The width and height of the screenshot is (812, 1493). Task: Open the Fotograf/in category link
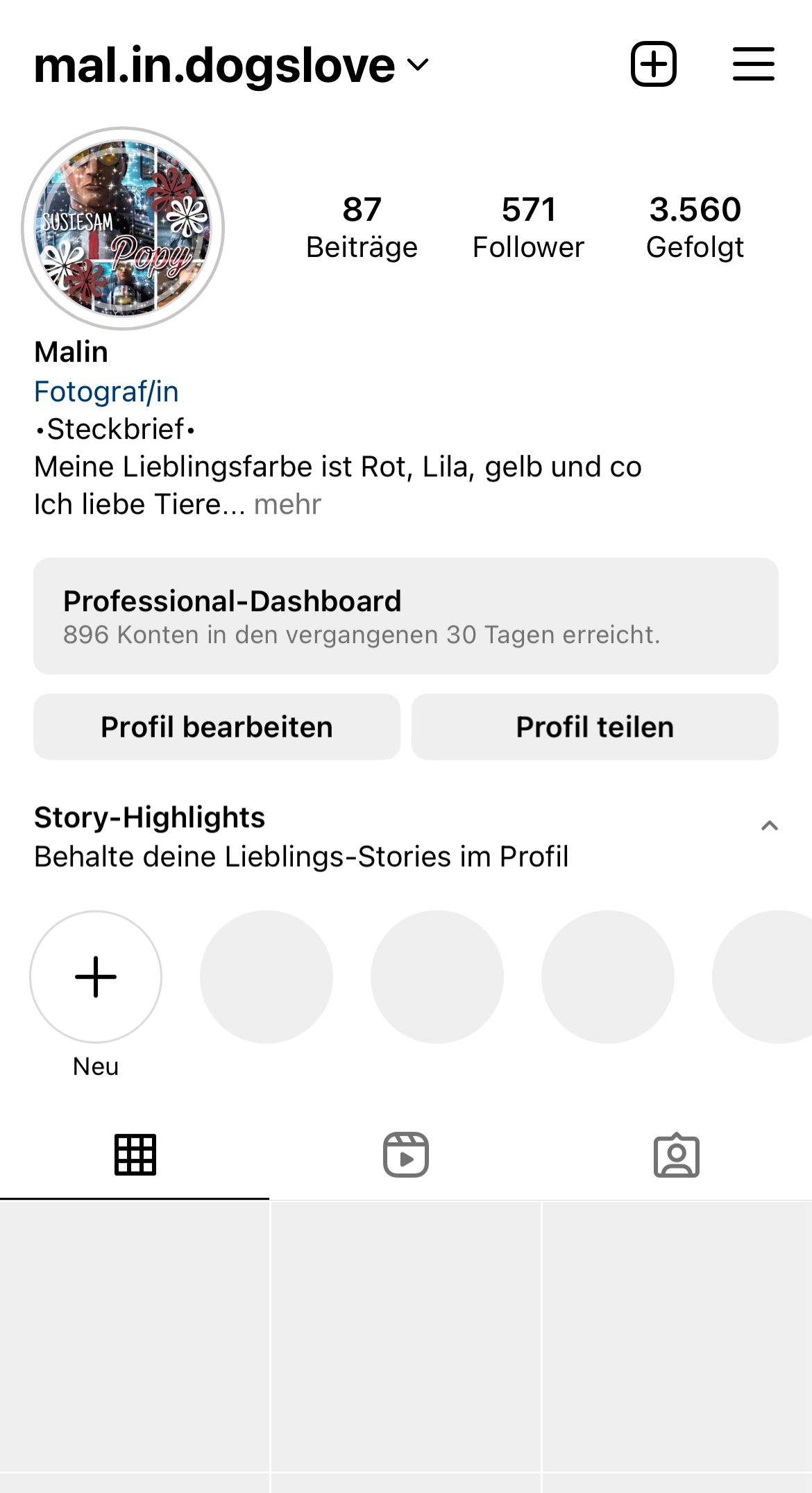tap(106, 392)
